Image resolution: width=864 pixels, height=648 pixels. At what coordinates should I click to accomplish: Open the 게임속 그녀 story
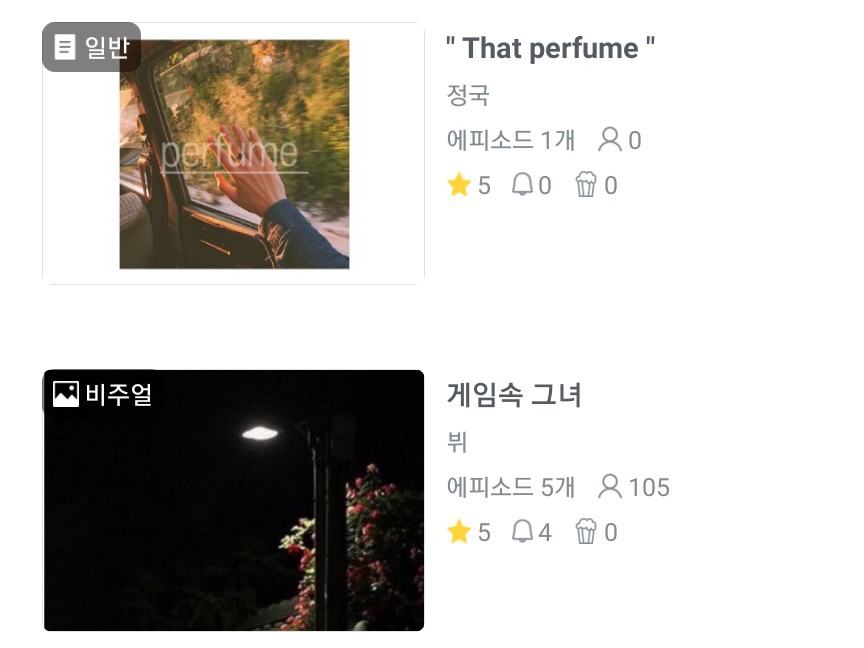click(x=514, y=395)
